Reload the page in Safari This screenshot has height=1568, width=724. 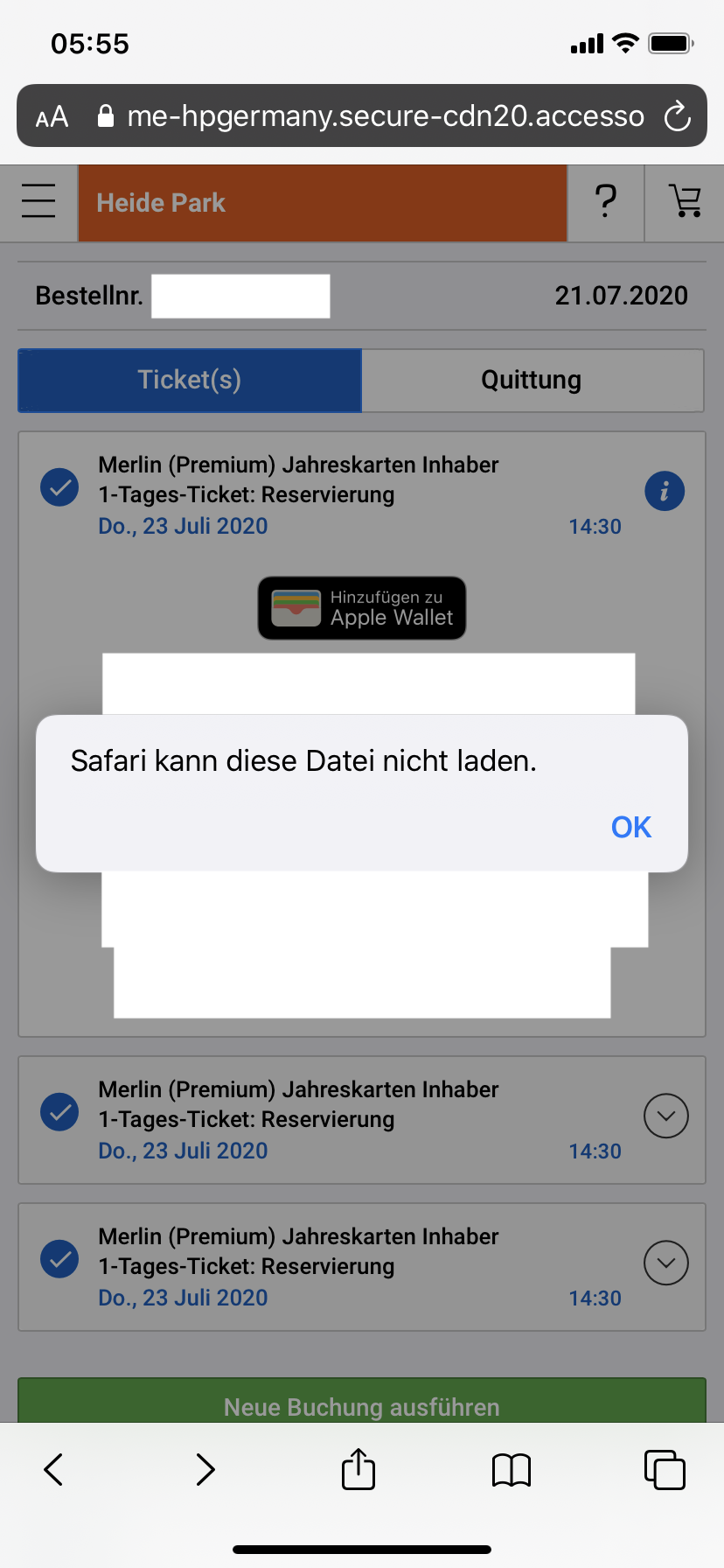[677, 116]
